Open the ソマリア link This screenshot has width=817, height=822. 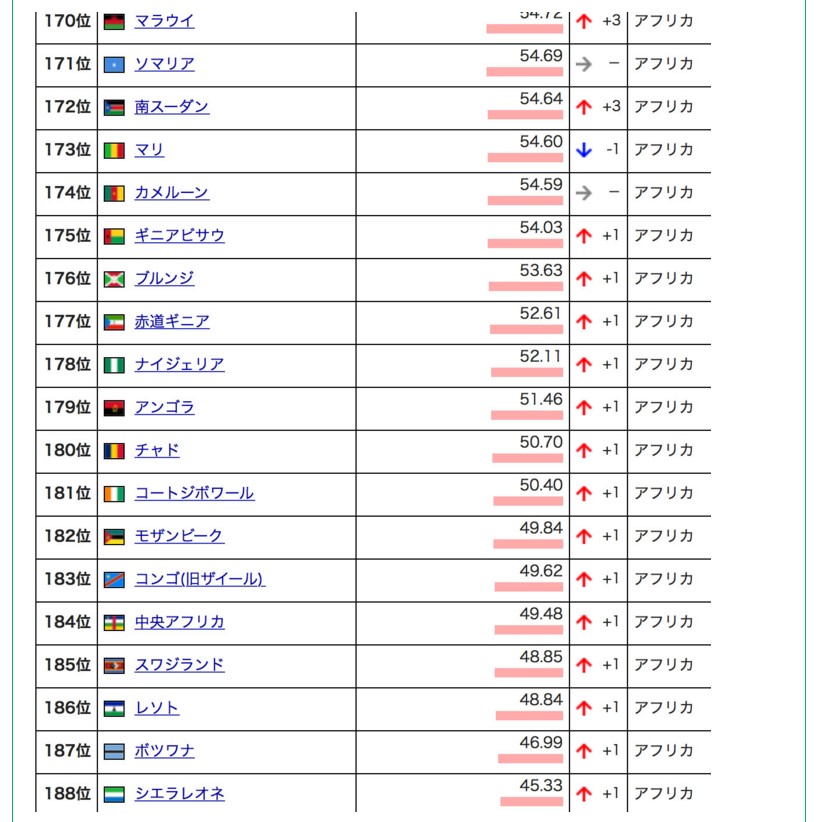164,64
